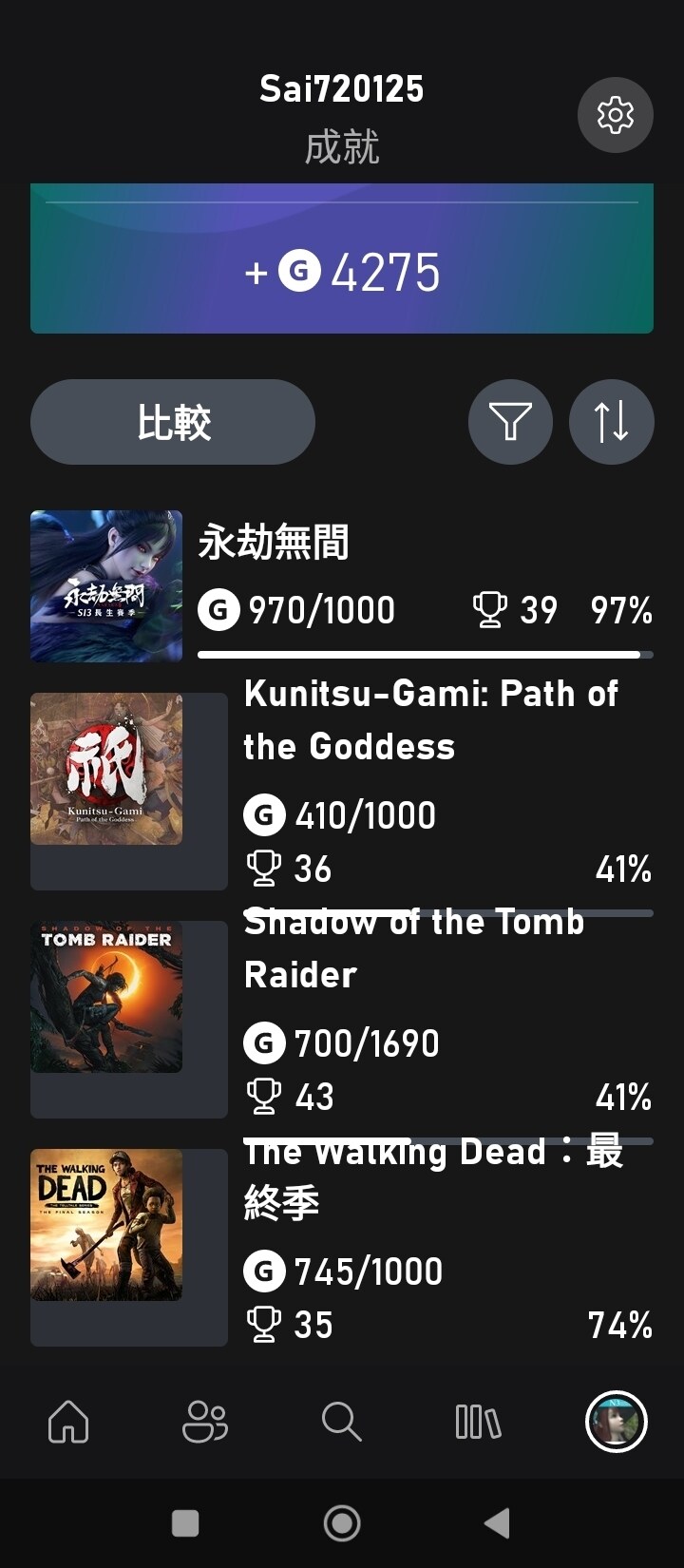Select the profile avatar tab

click(616, 1422)
